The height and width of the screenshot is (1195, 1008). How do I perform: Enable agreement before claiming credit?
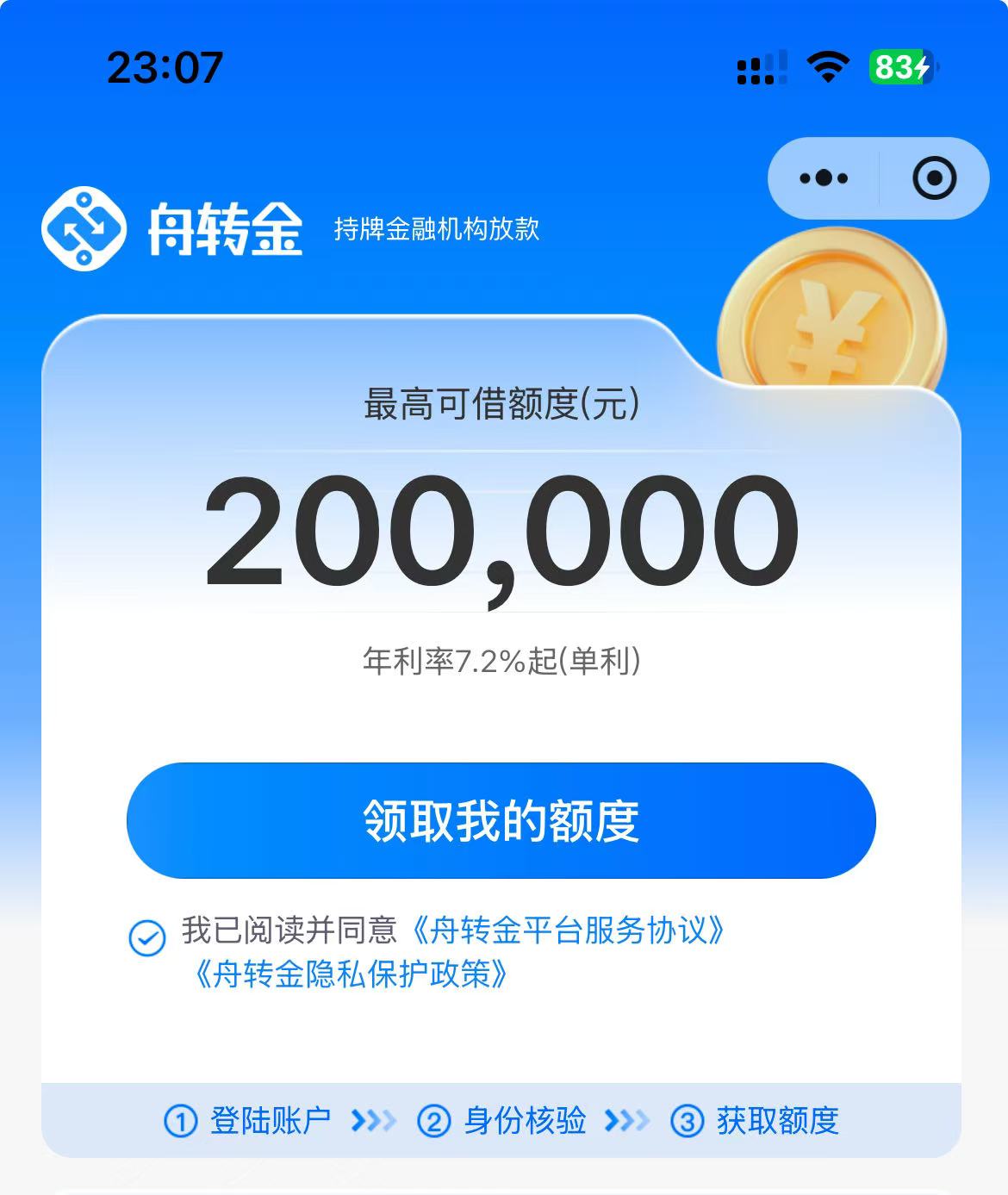click(148, 938)
